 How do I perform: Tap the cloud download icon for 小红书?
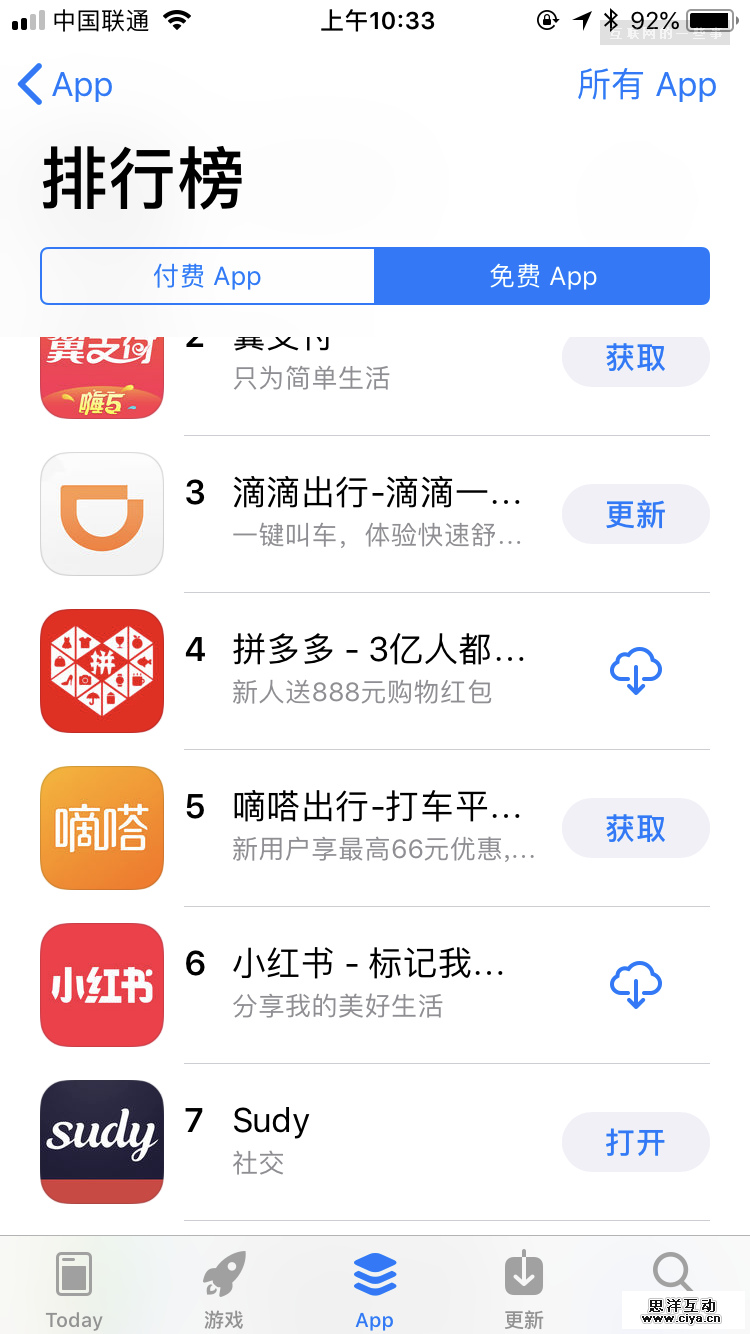pyautogui.click(x=636, y=985)
